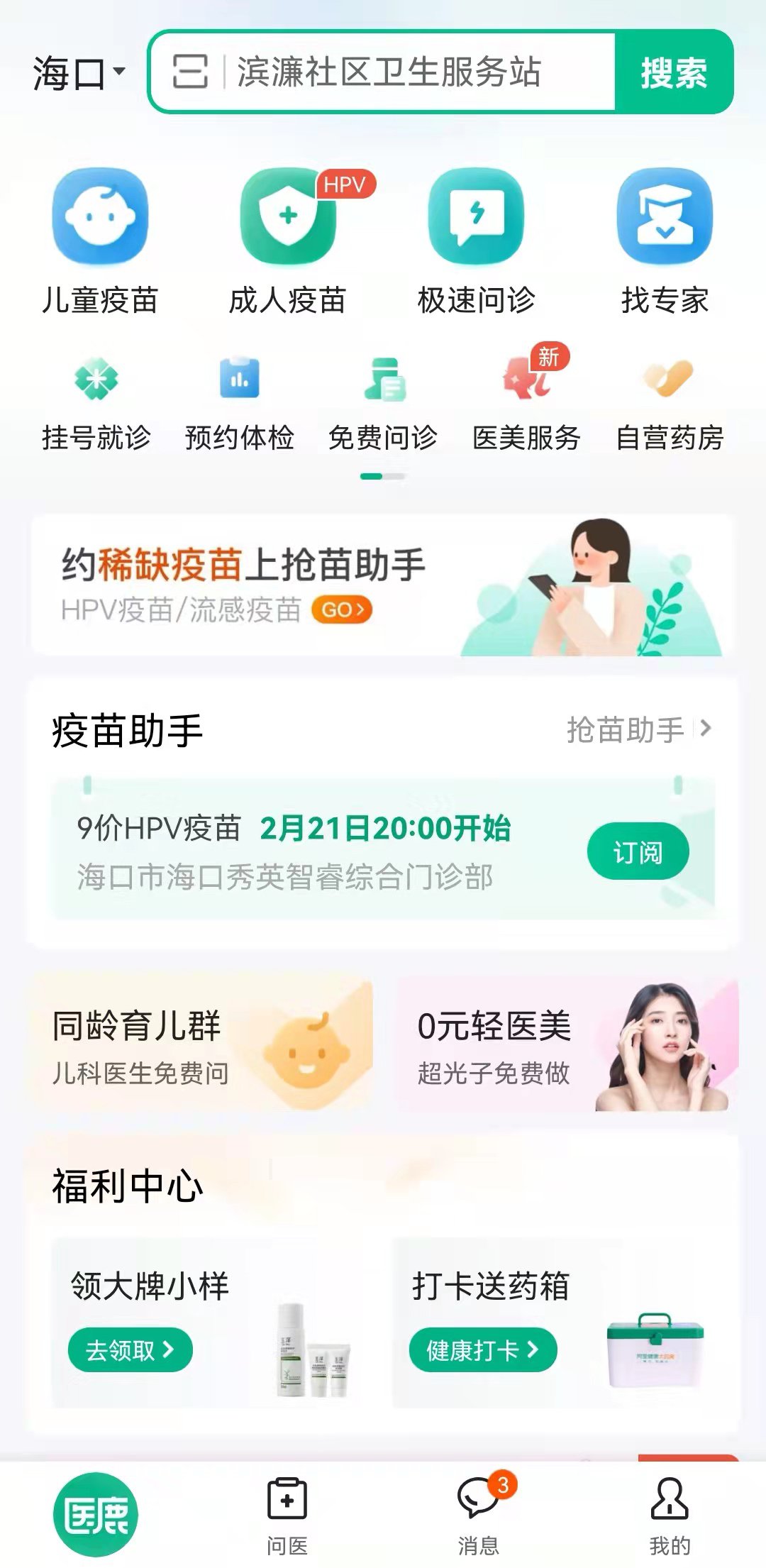Open 抢苗助手 link with chevron

click(x=638, y=729)
